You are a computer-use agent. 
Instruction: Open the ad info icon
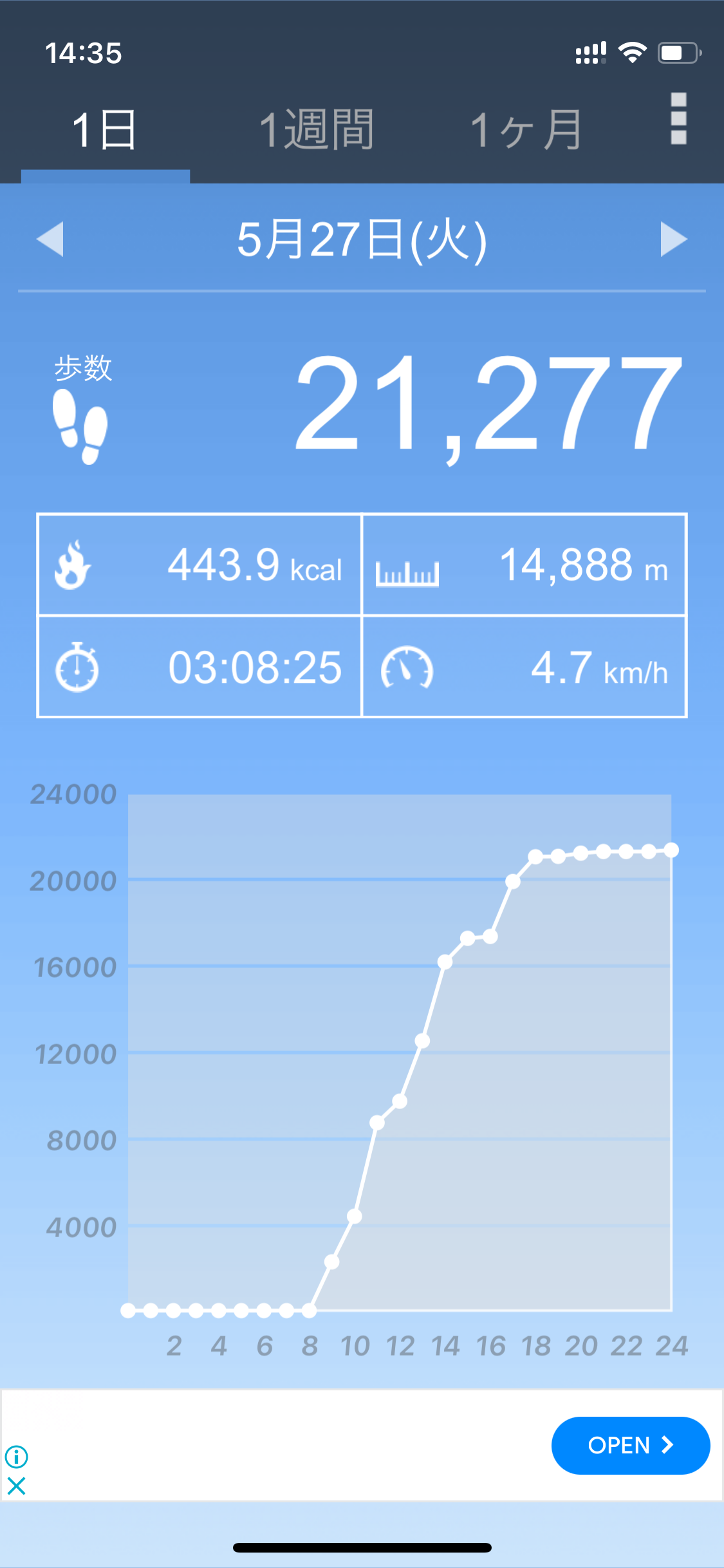point(16,1456)
